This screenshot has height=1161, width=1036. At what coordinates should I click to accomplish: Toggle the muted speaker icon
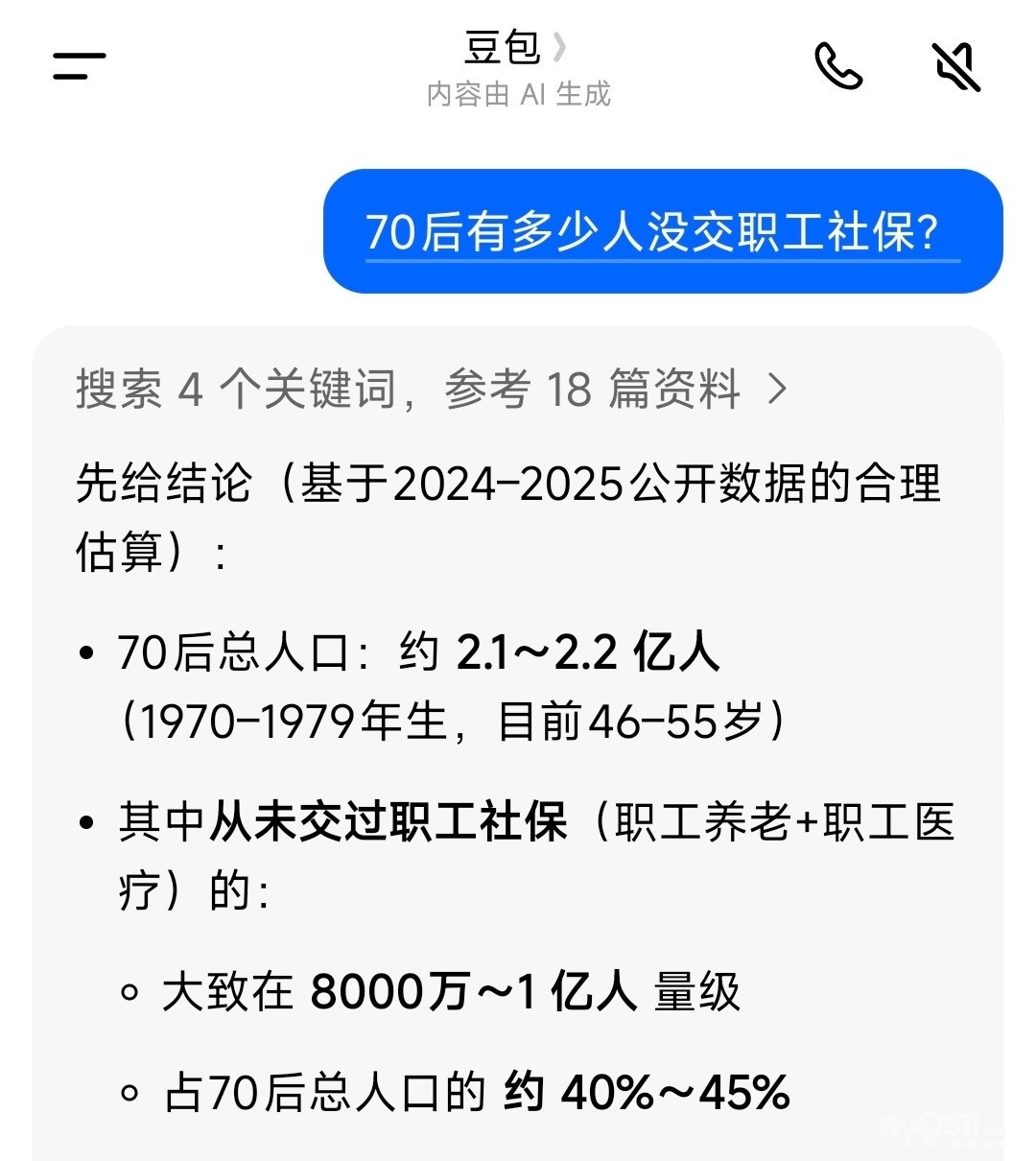pyautogui.click(x=956, y=66)
